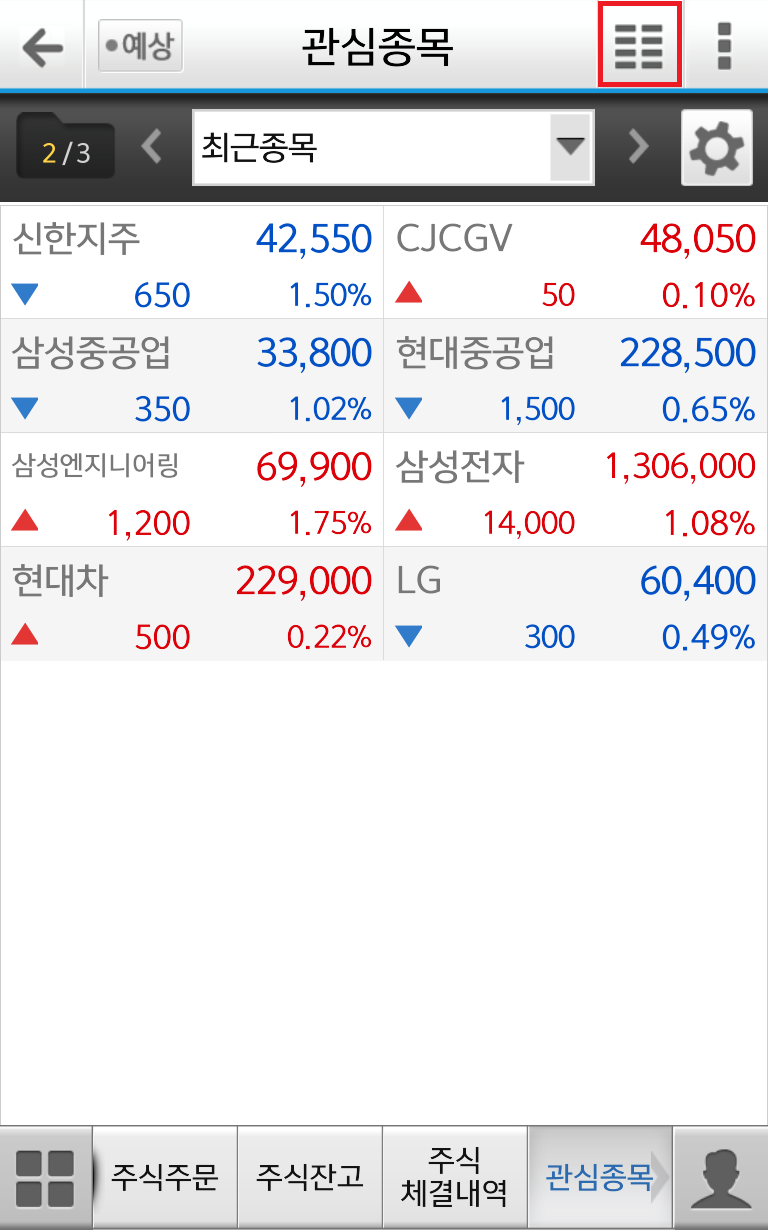
Task: Select 현대중공업 stock
Action: click(x=575, y=377)
